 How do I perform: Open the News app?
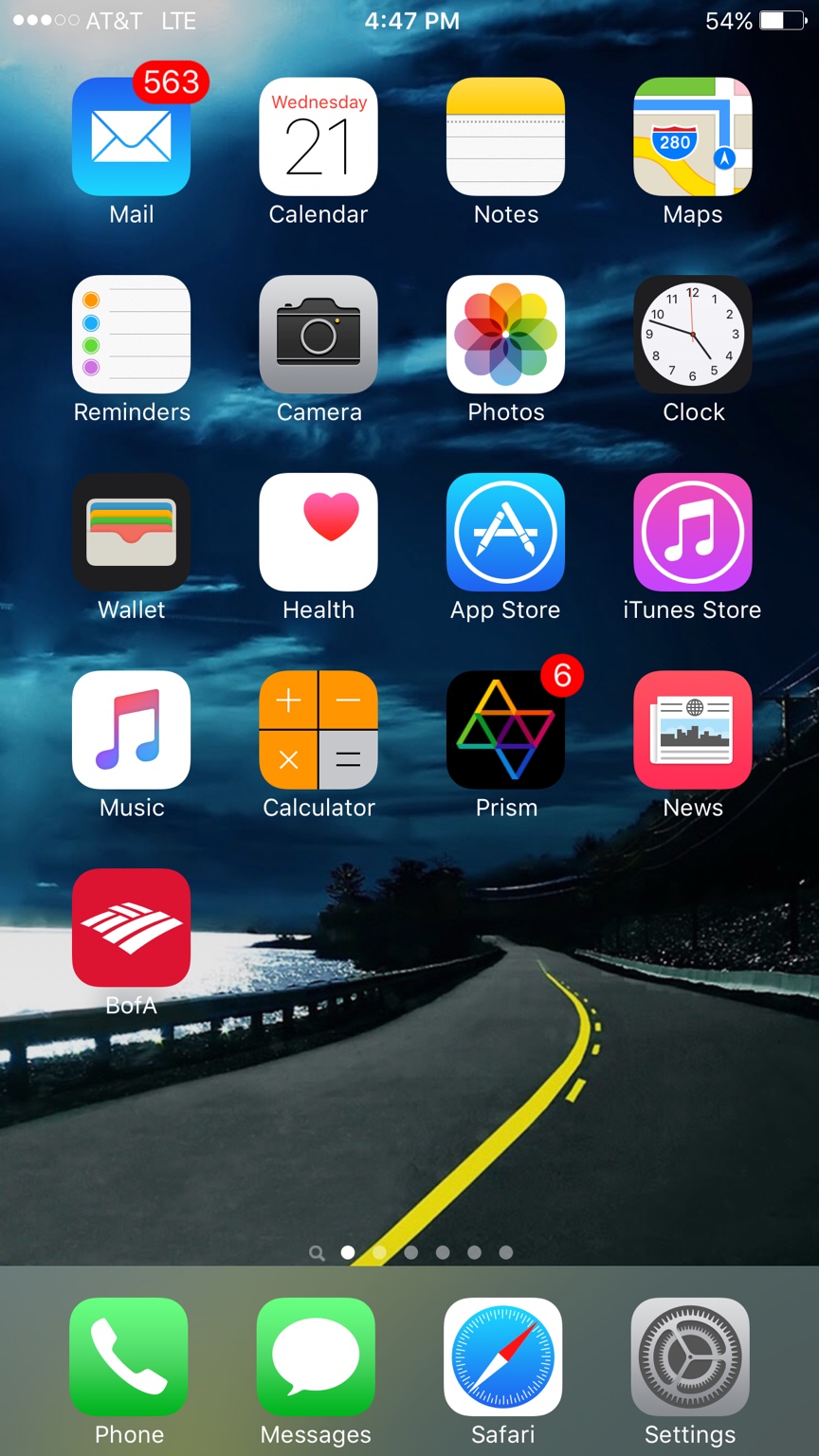pyautogui.click(x=693, y=730)
